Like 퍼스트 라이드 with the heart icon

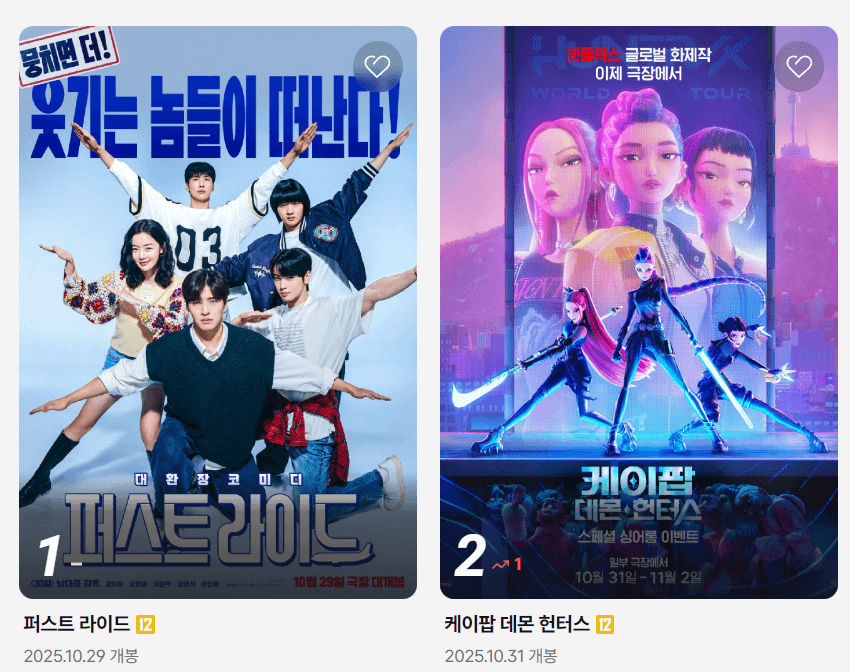coord(377,67)
